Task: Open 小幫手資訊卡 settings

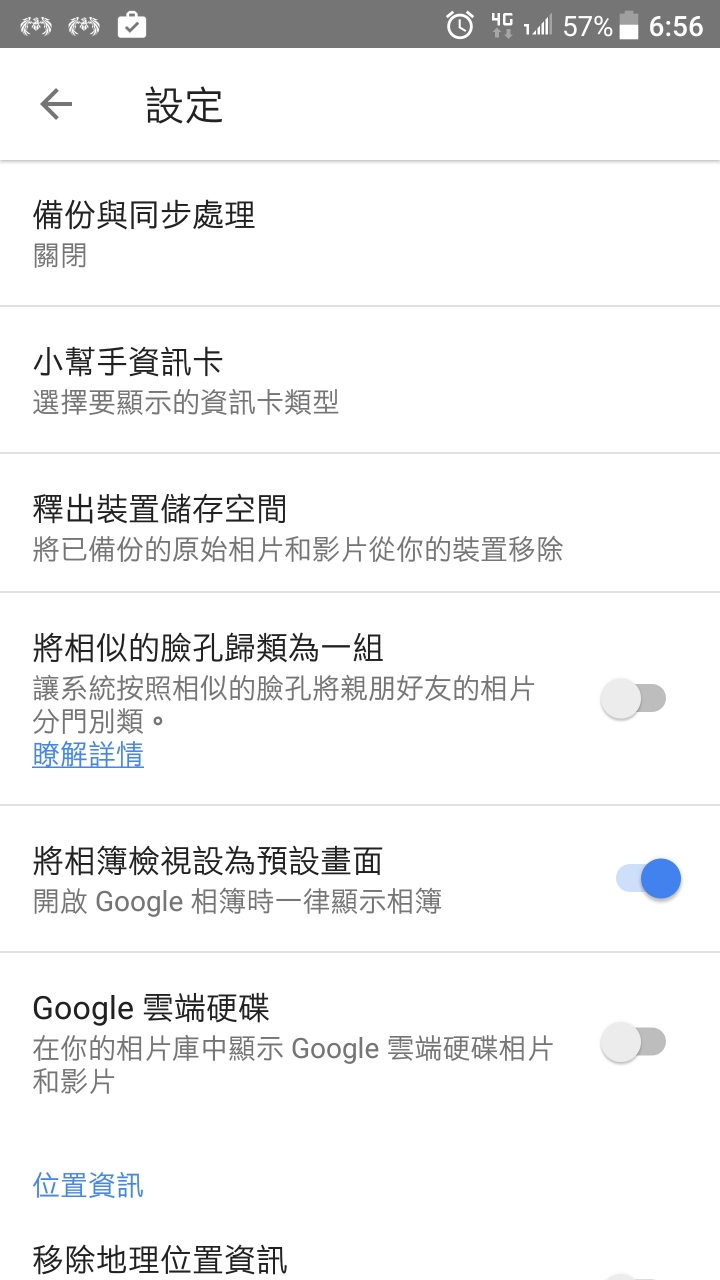Action: click(x=360, y=380)
